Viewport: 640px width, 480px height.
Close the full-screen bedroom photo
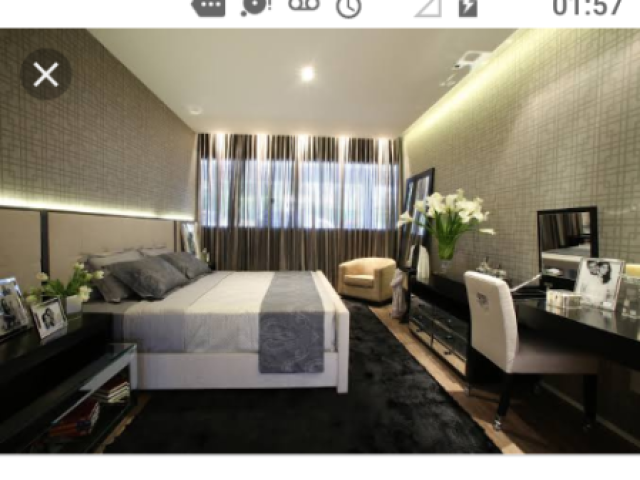pos(46,74)
